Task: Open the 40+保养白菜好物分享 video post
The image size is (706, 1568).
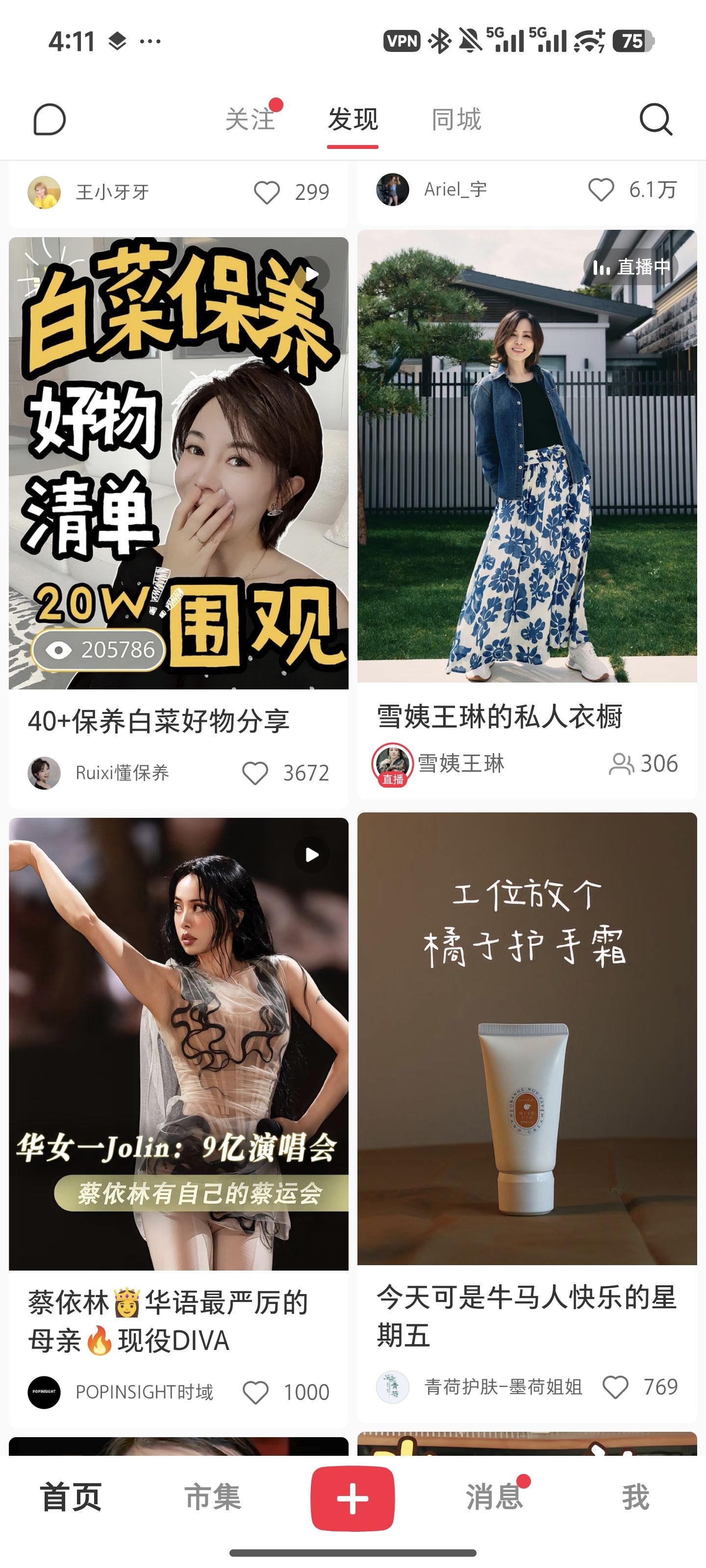Action: pyautogui.click(x=178, y=463)
